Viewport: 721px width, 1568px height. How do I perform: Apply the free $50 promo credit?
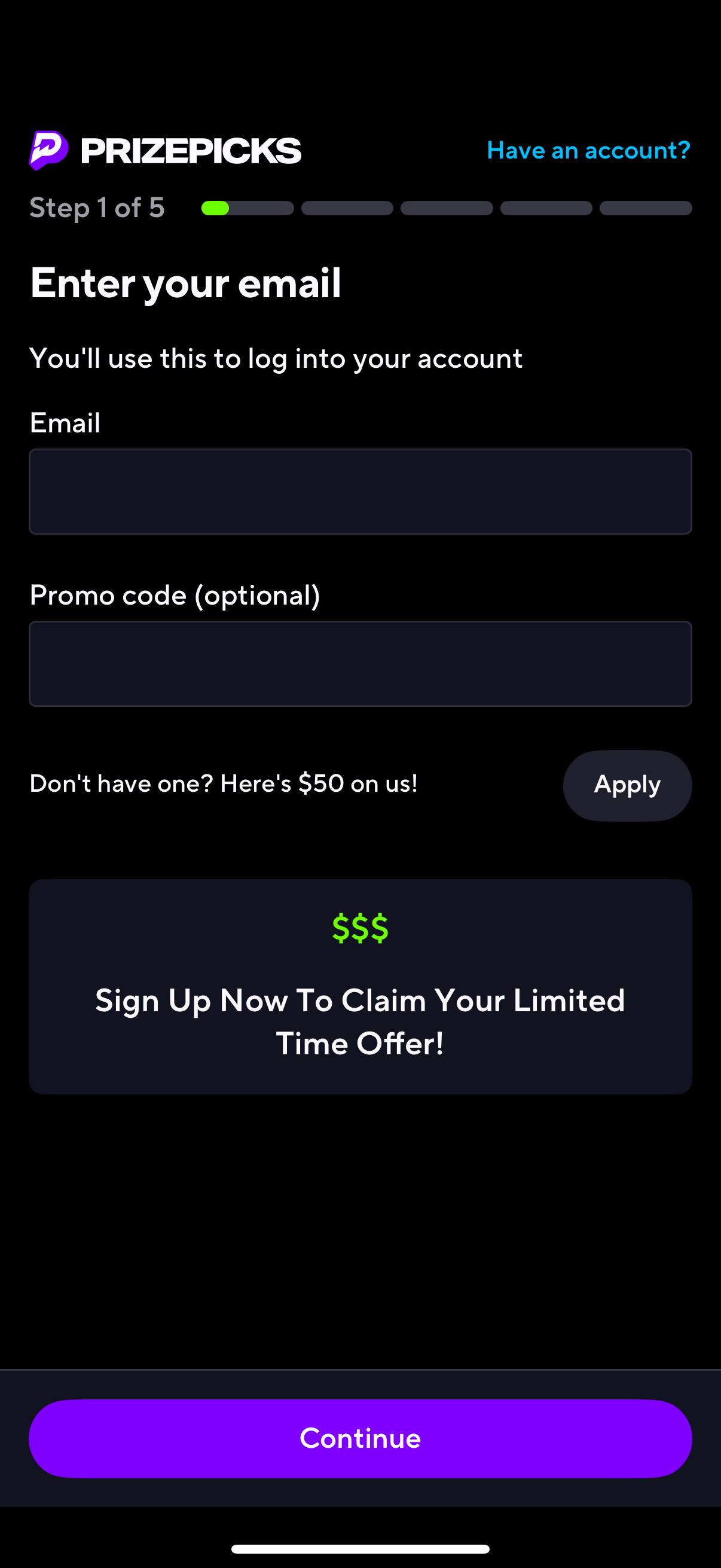627,785
